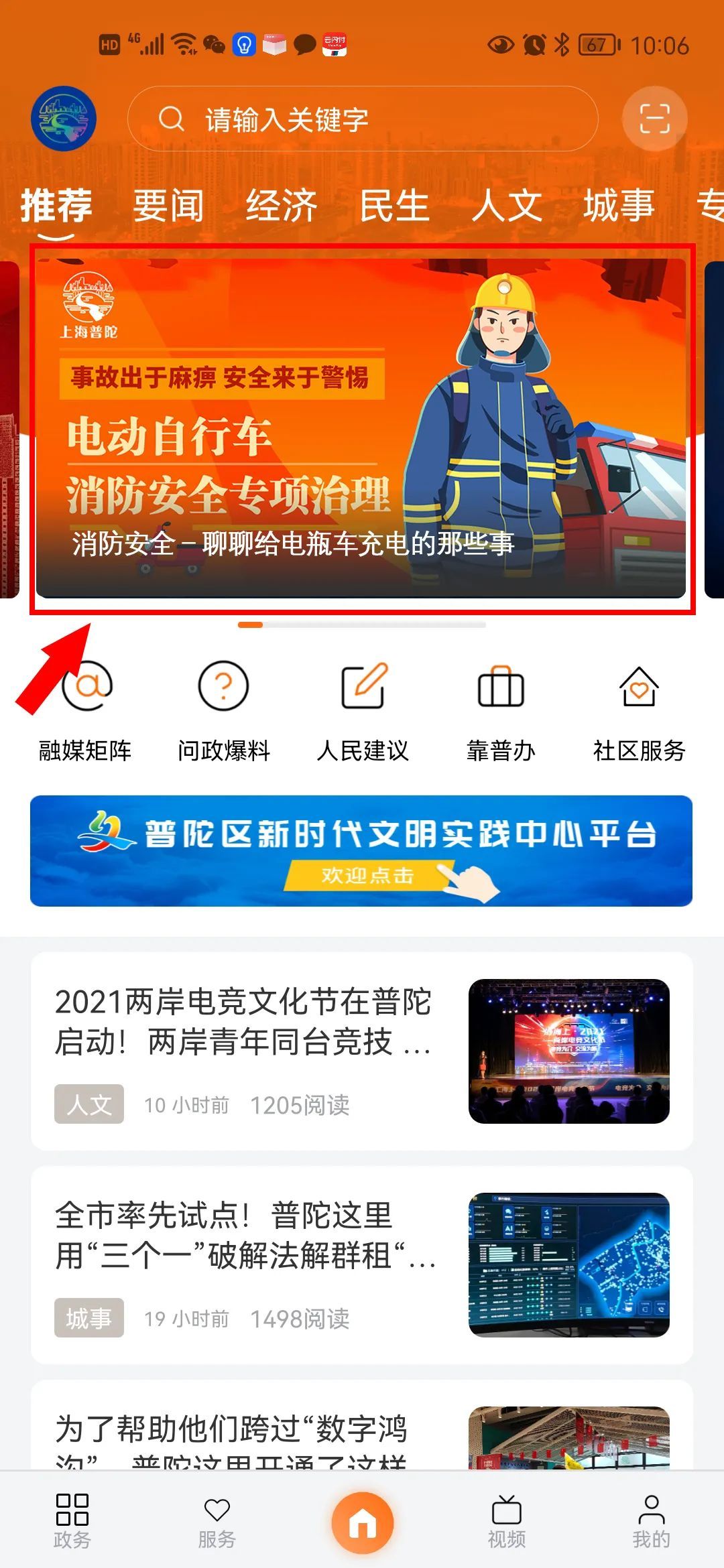This screenshot has height=1568, width=724.
Task: Open the QR scan icon
Action: click(654, 119)
